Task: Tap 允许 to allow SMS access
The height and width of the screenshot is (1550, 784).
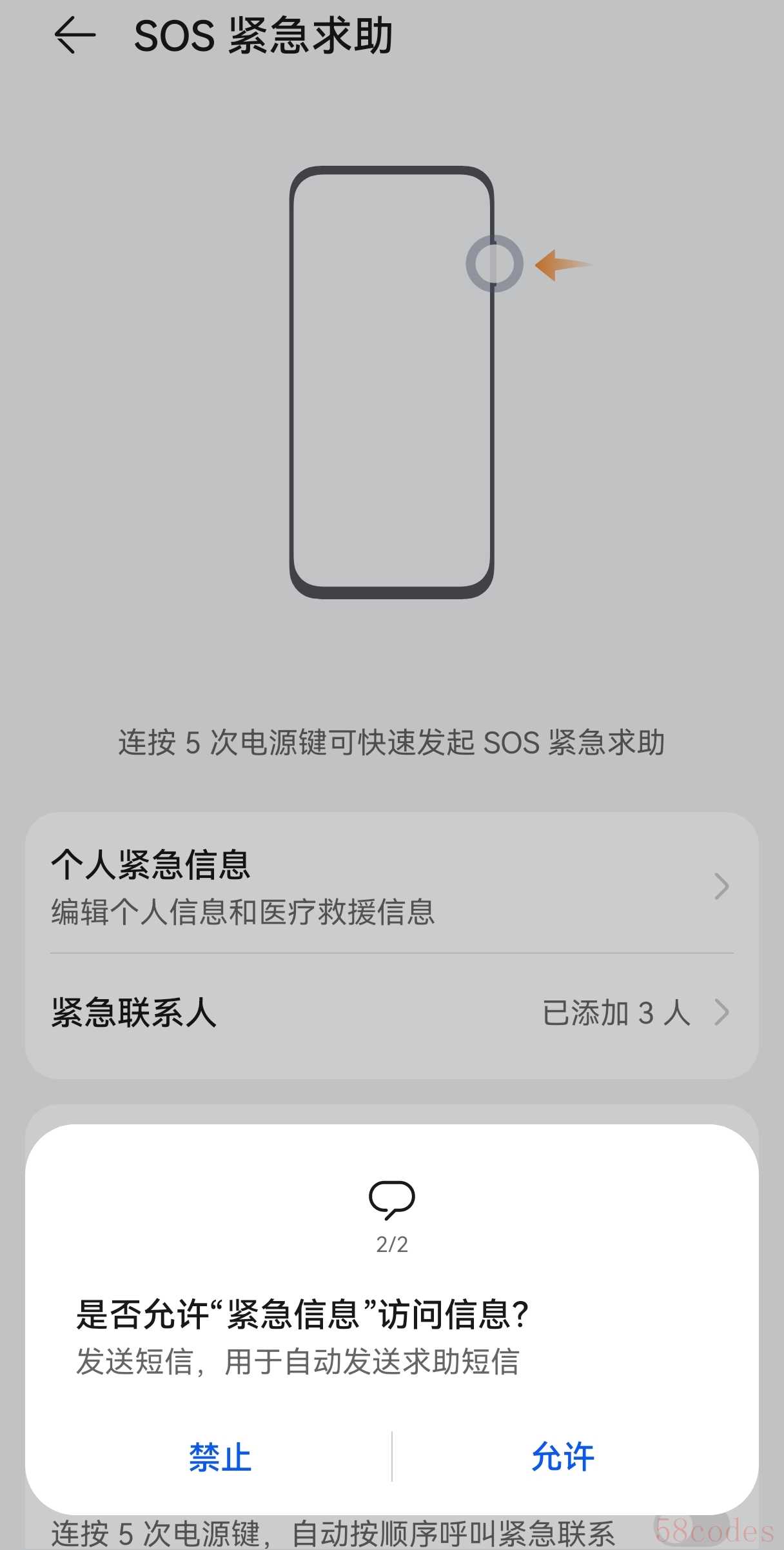Action: pos(562,1456)
